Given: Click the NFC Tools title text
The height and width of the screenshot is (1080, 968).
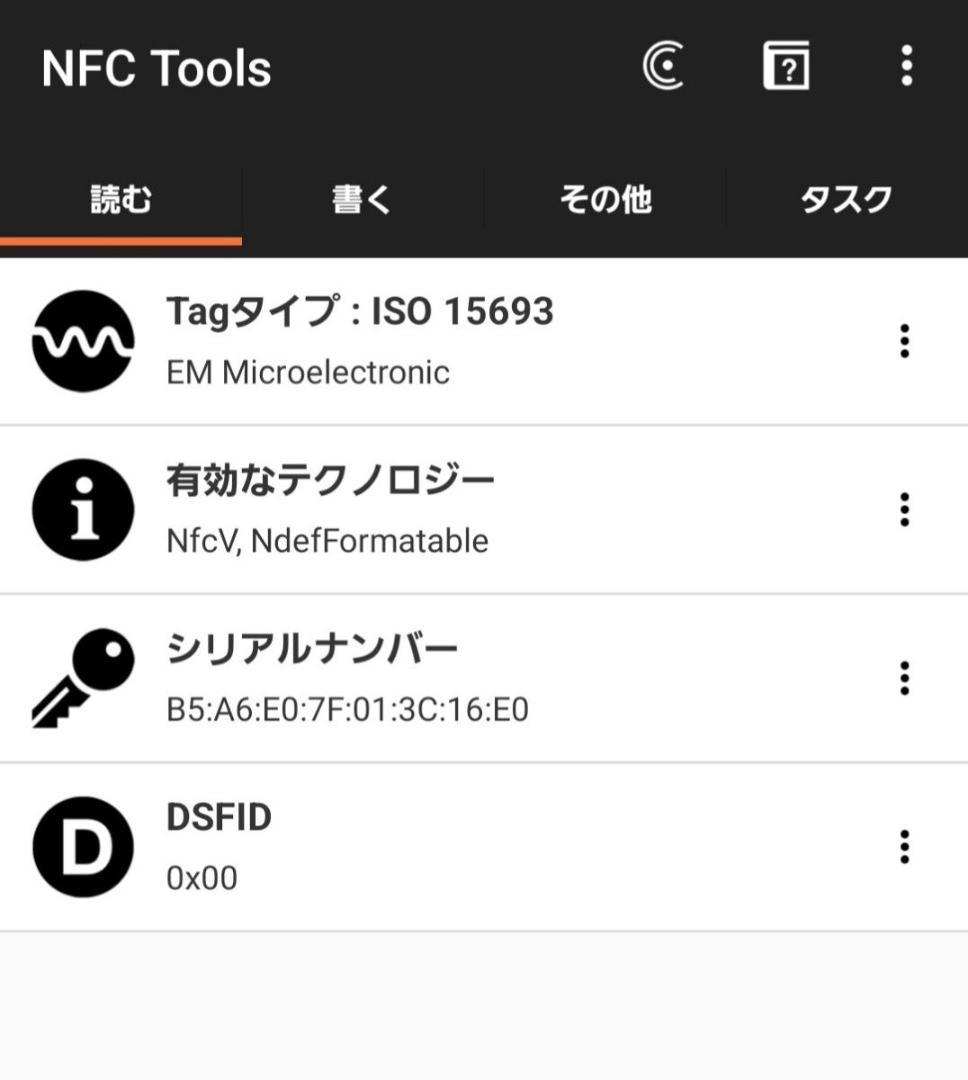Looking at the screenshot, I should [x=154, y=66].
